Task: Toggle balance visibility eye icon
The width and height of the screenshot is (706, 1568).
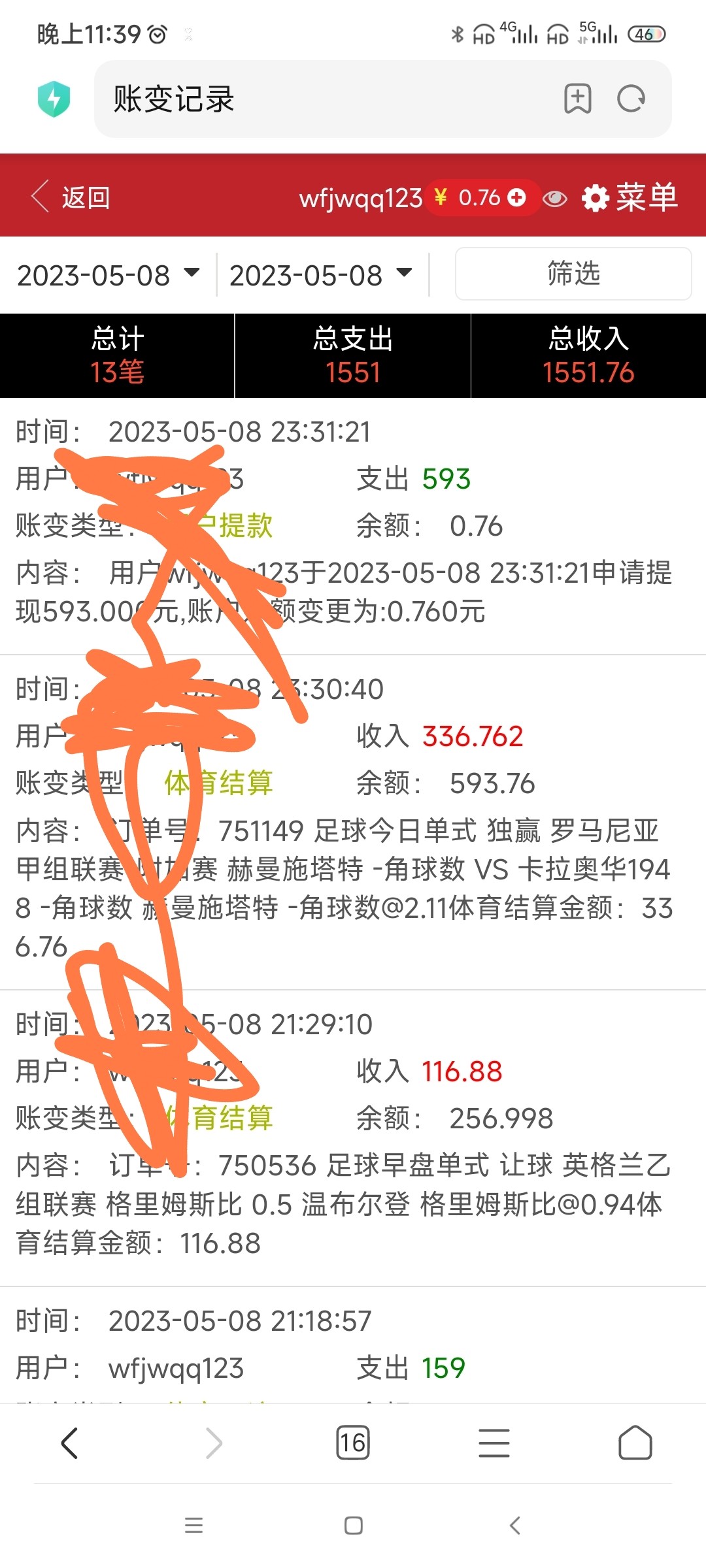Action: pos(555,198)
